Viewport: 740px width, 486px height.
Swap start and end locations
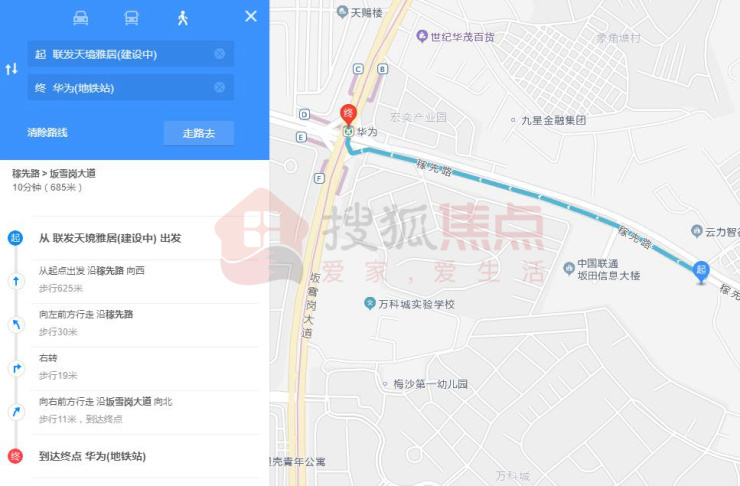pyautogui.click(x=12, y=69)
